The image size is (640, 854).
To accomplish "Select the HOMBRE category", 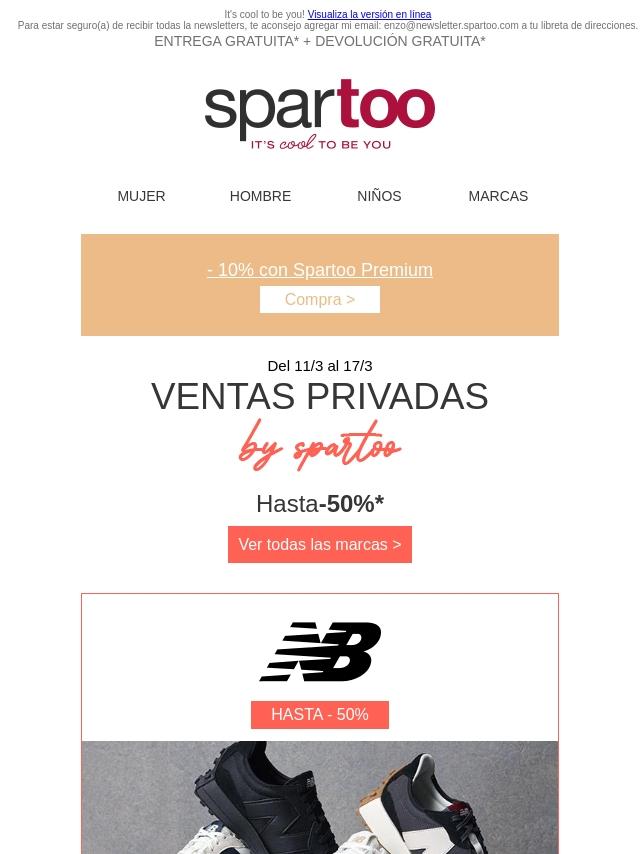I will click(260, 196).
